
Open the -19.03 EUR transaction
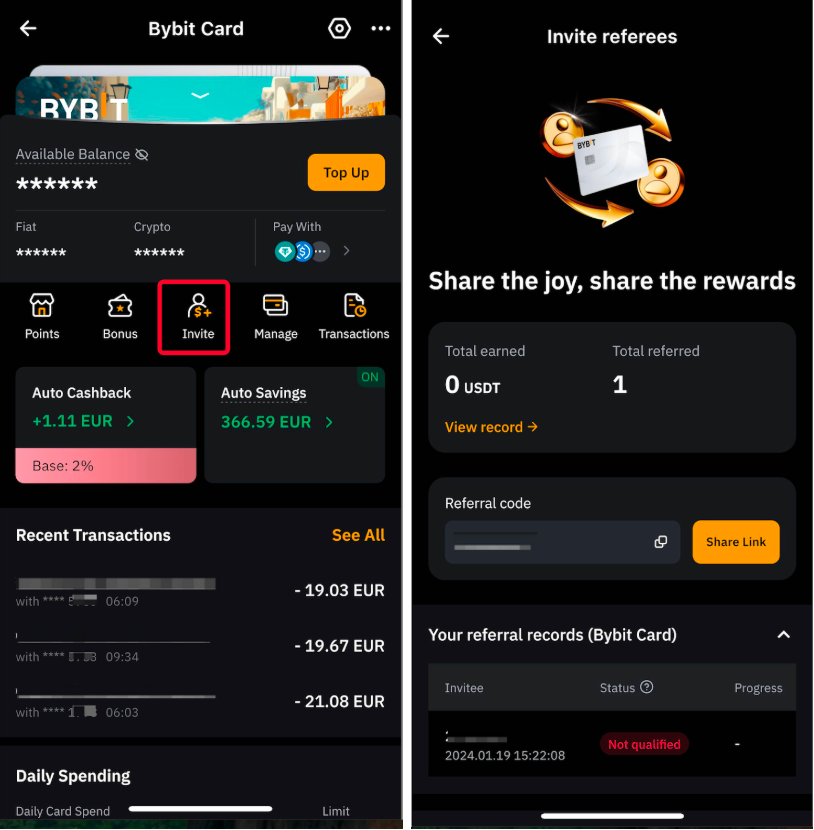[200, 590]
